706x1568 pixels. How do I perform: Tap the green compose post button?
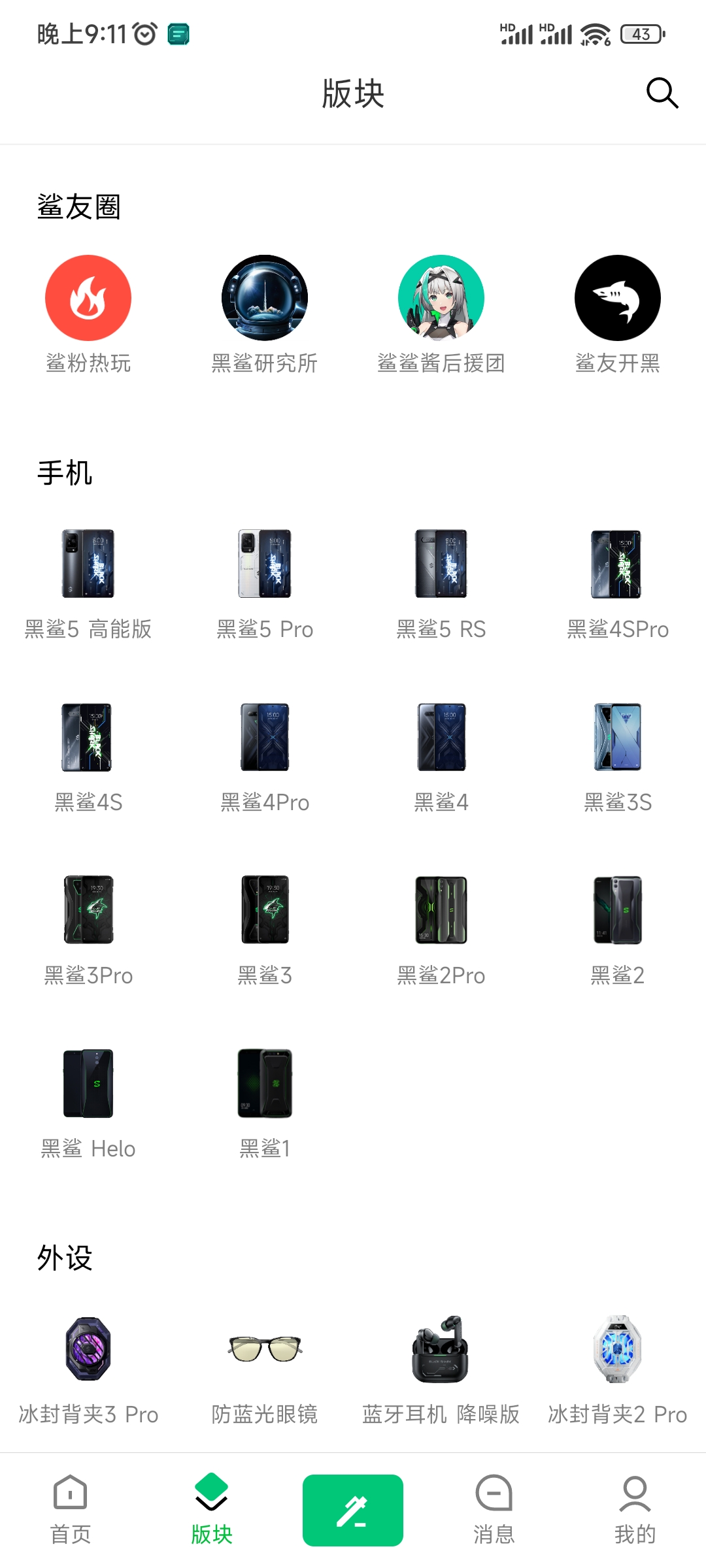tap(352, 1510)
